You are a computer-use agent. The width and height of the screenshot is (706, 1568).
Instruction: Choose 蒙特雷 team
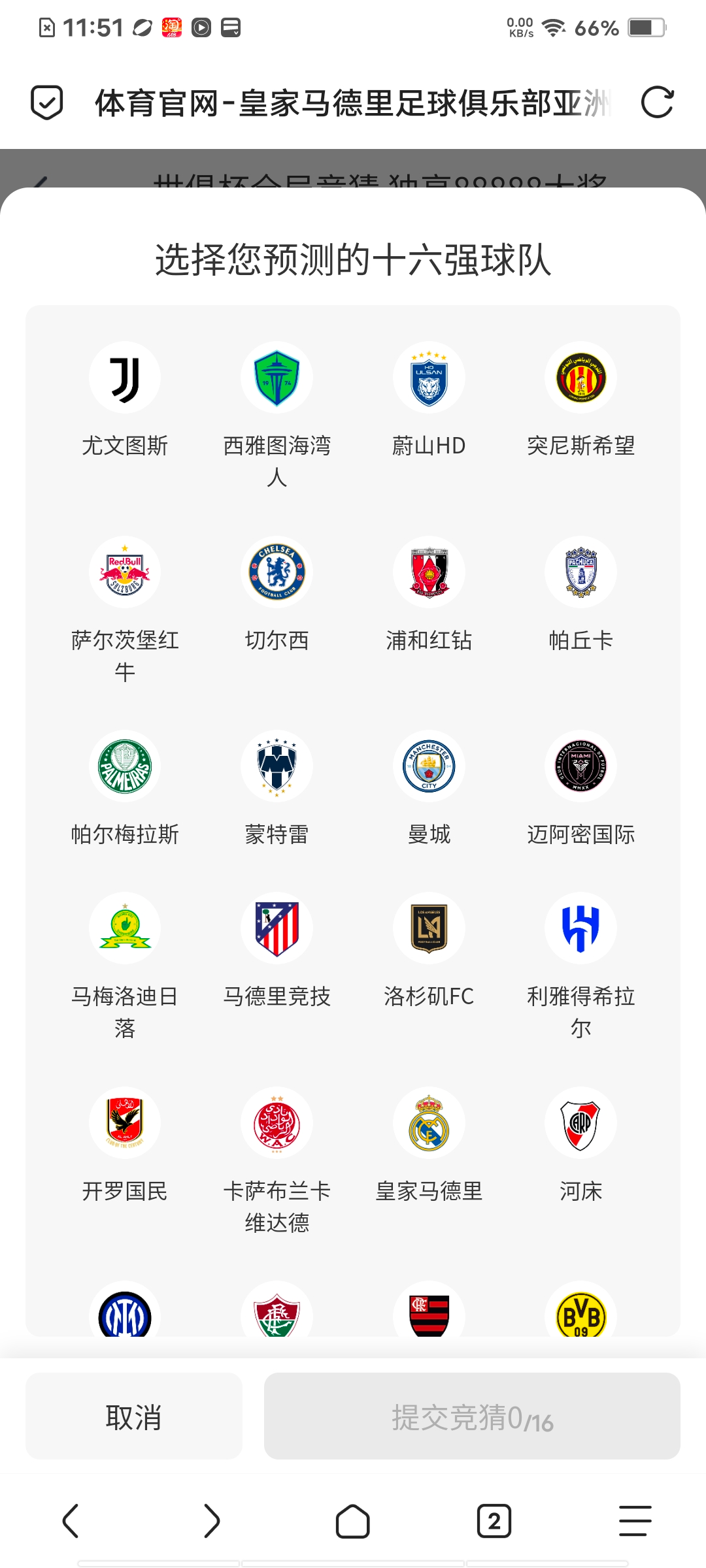[277, 766]
